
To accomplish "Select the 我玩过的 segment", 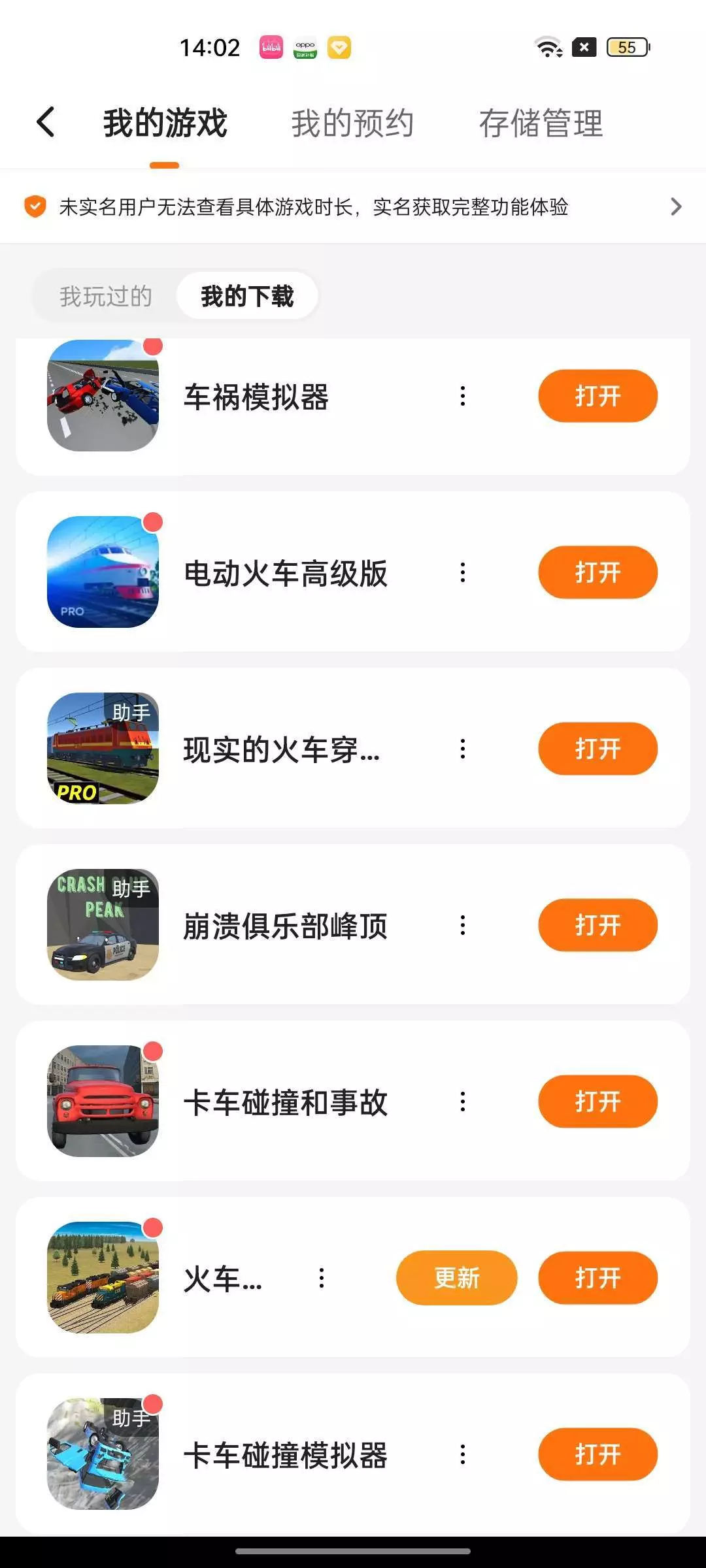I will pyautogui.click(x=106, y=296).
